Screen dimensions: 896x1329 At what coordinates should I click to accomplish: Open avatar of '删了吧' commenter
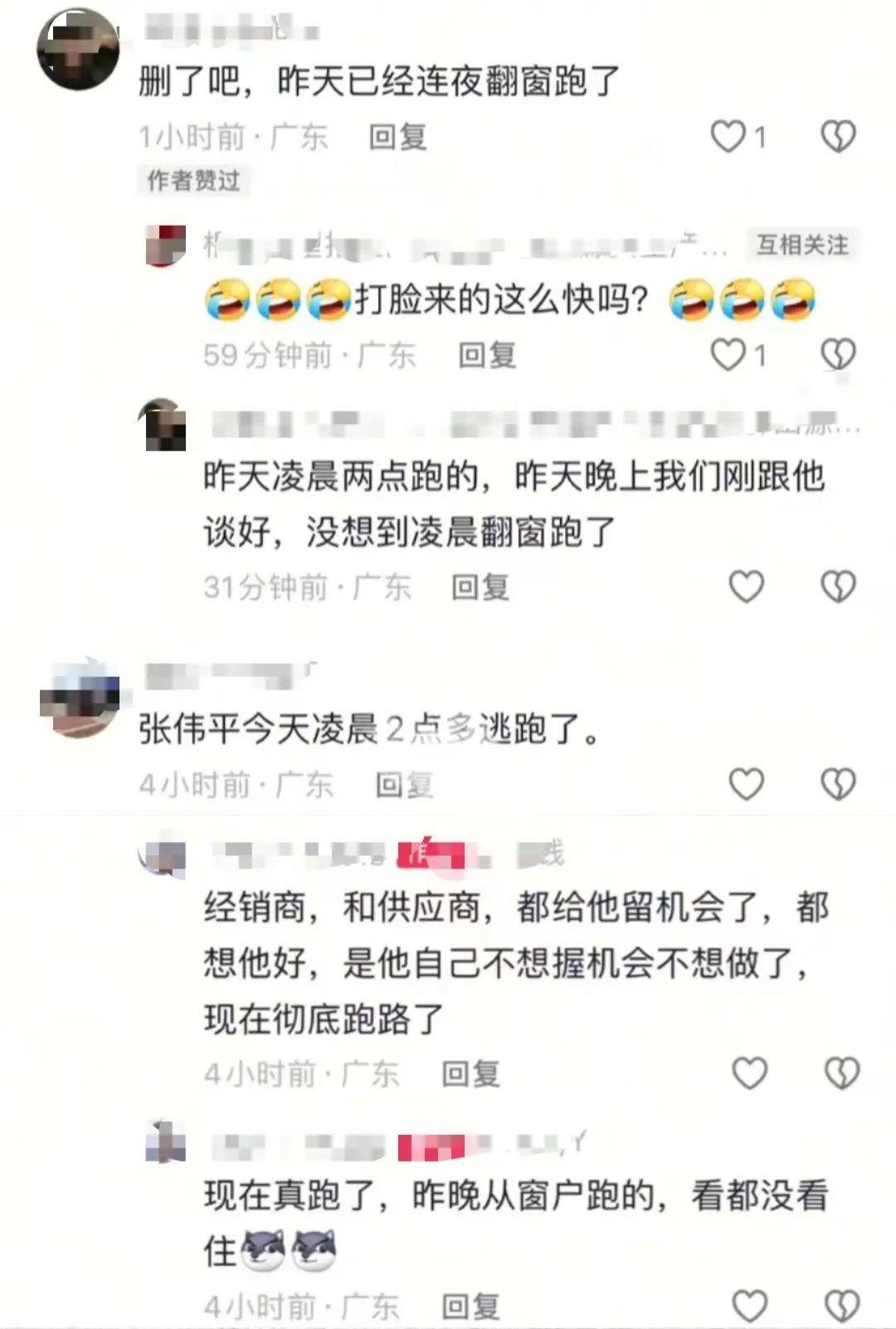click(78, 49)
